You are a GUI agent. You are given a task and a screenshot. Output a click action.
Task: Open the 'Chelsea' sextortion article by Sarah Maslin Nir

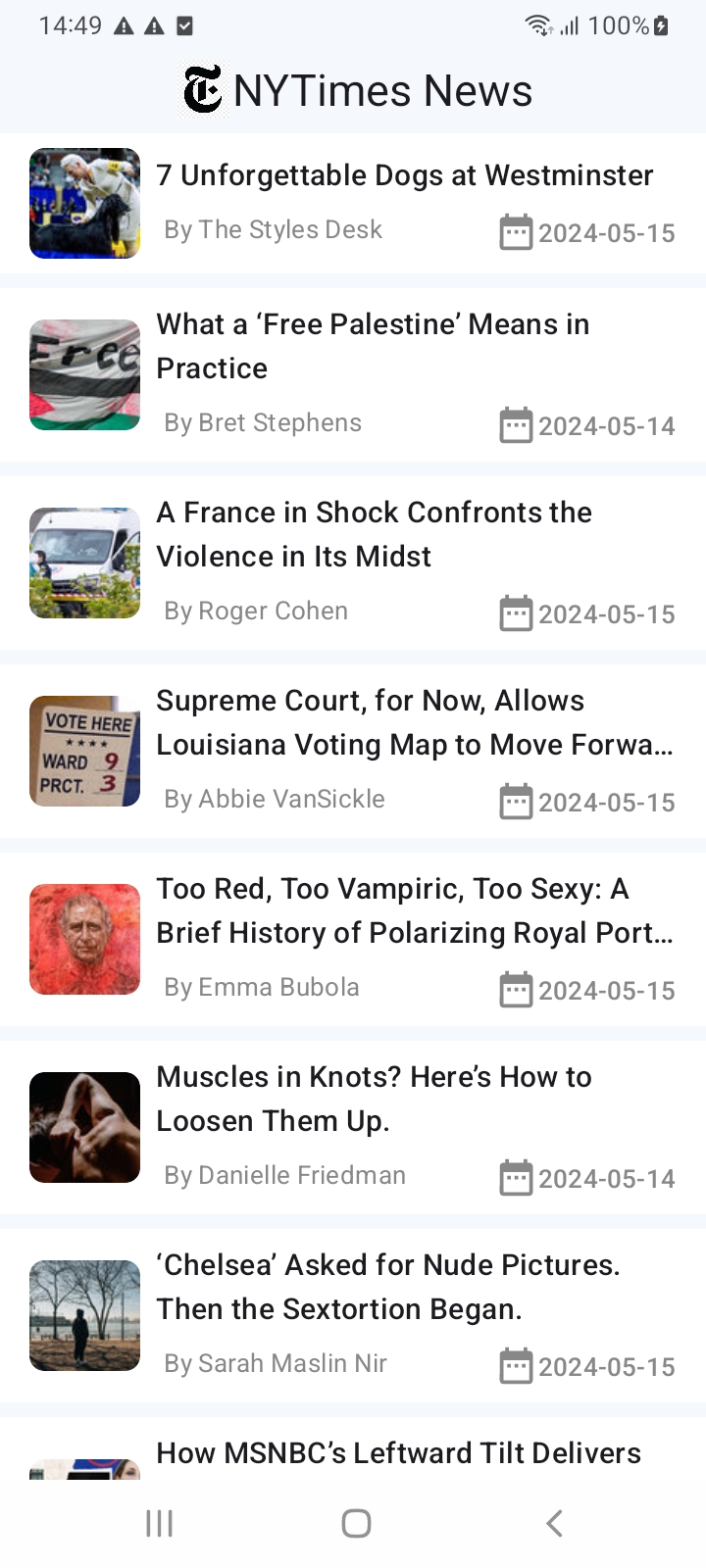tap(387, 1287)
